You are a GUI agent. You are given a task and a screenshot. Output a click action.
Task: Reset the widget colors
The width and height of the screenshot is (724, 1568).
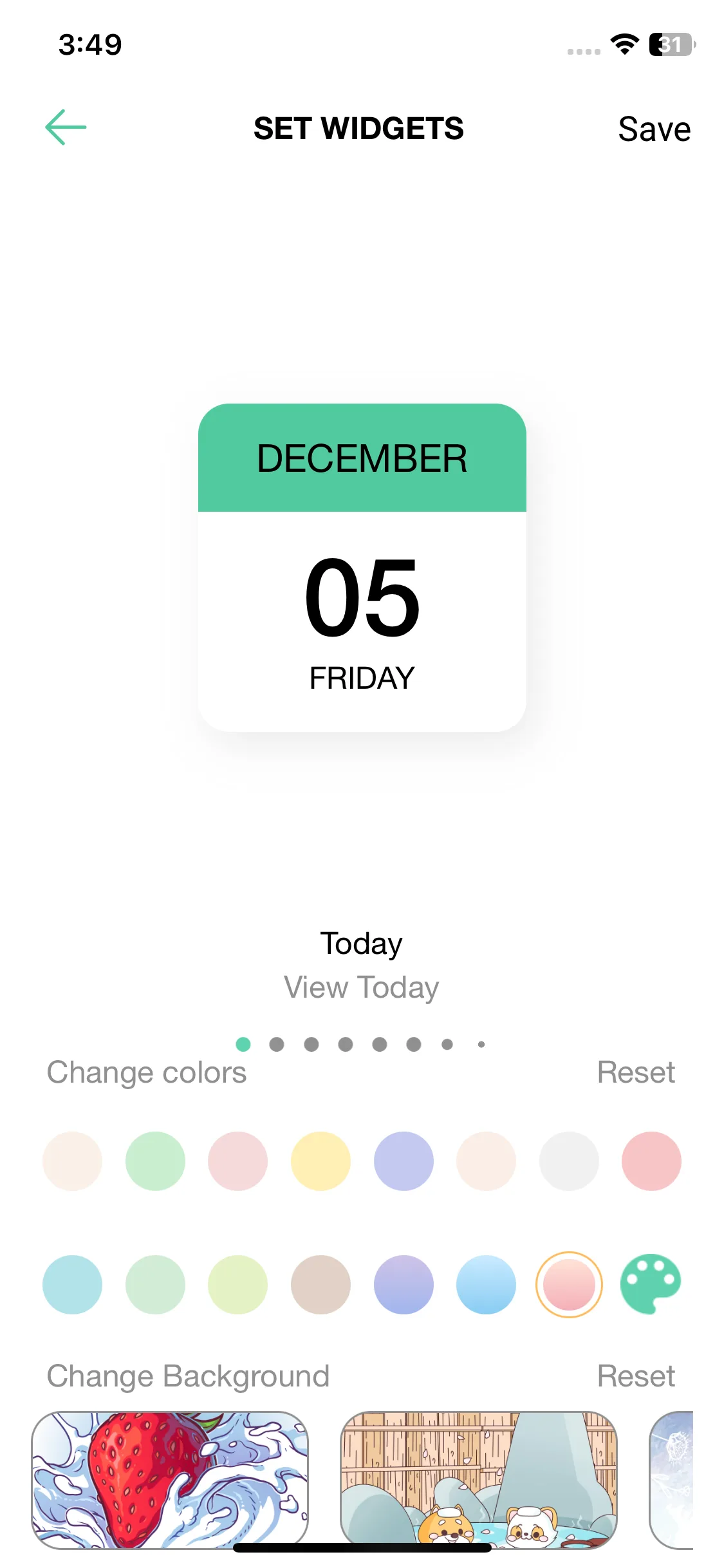[x=635, y=1072]
